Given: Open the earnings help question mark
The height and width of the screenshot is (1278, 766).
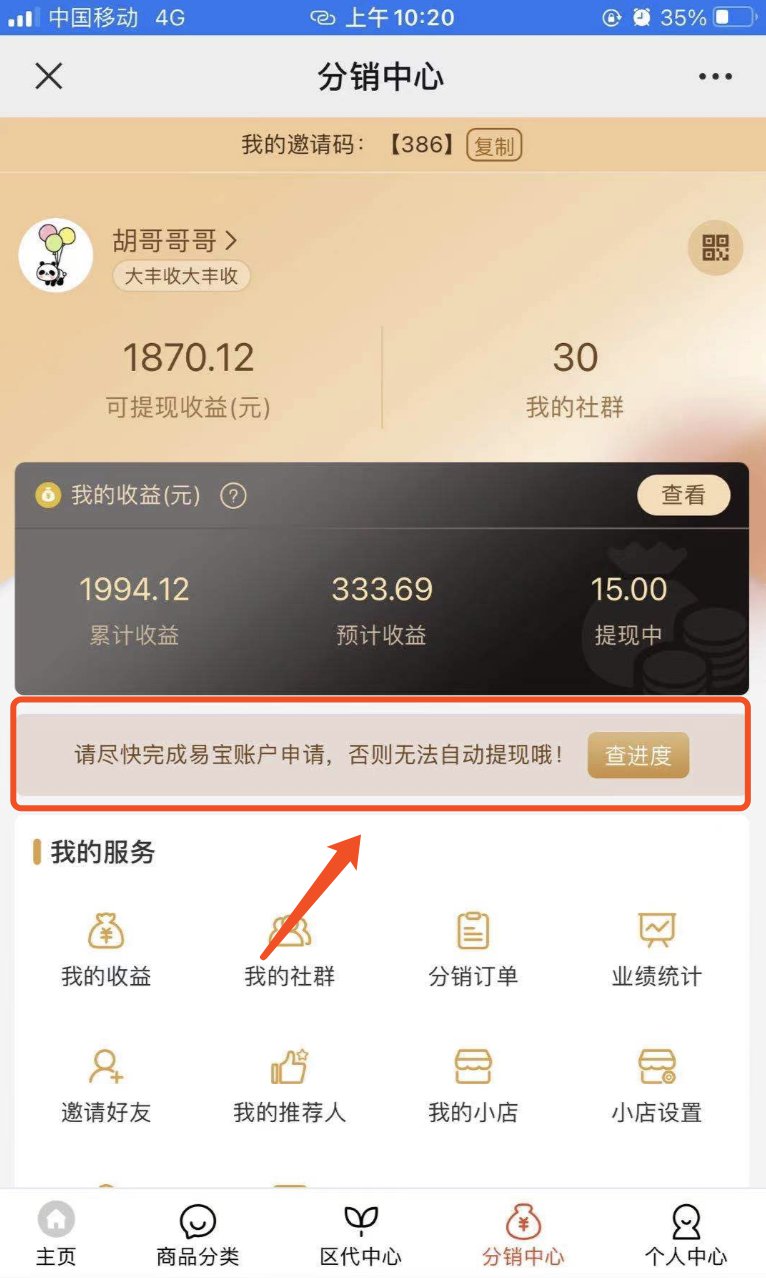Looking at the screenshot, I should click(x=233, y=495).
